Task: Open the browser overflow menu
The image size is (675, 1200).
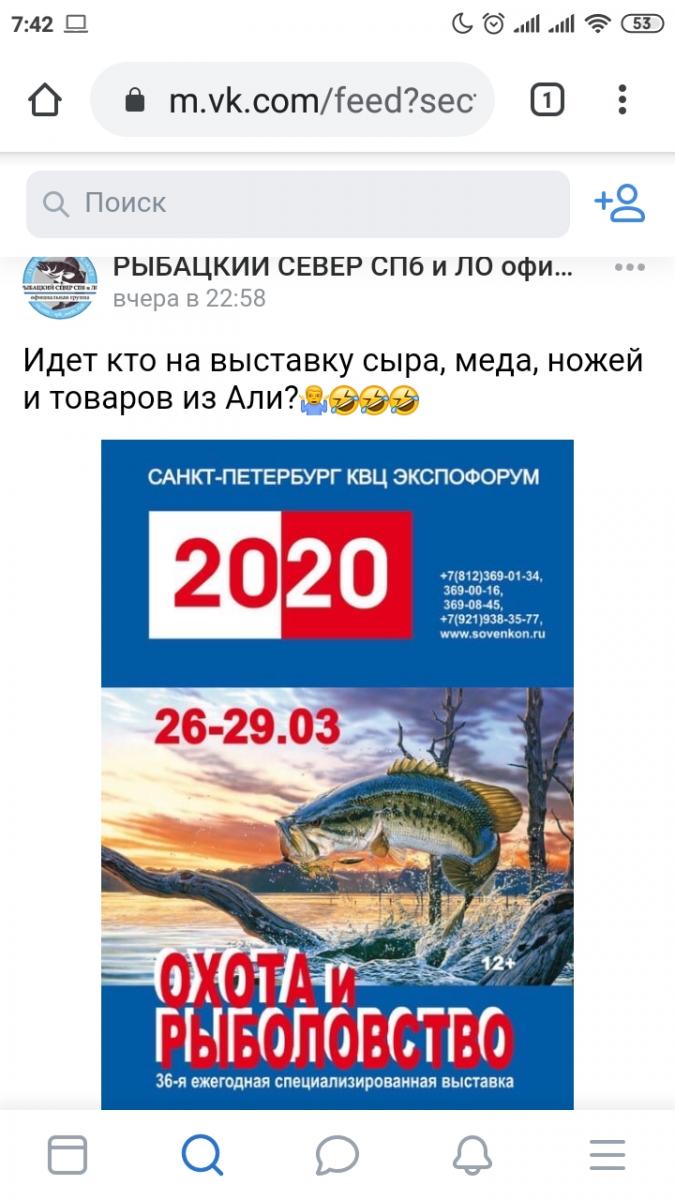Action: point(622,99)
